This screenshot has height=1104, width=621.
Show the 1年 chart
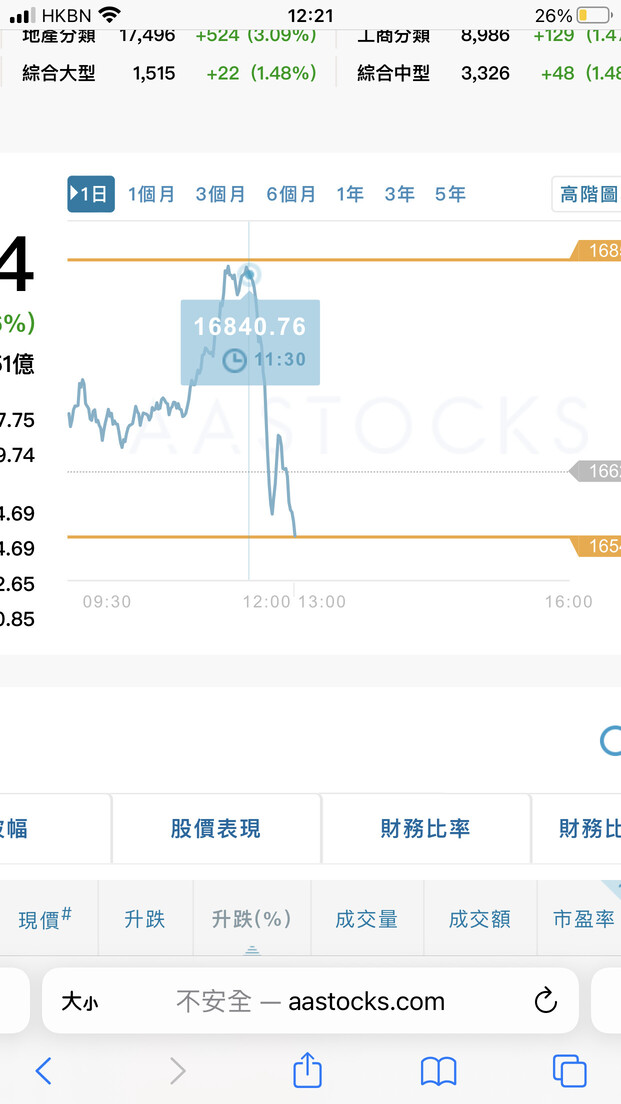point(350,194)
